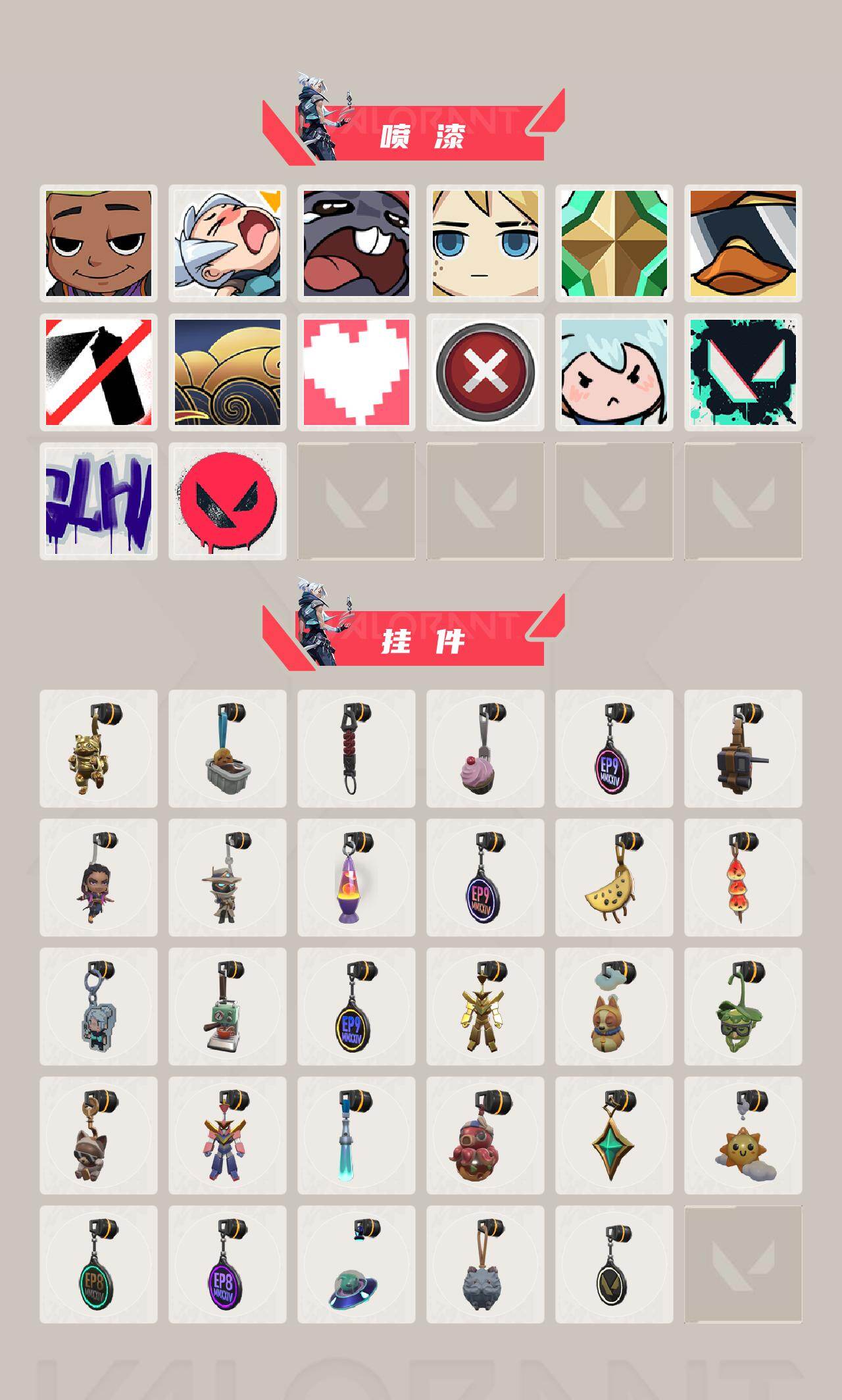Select the red Valorant logo spray

point(227,503)
